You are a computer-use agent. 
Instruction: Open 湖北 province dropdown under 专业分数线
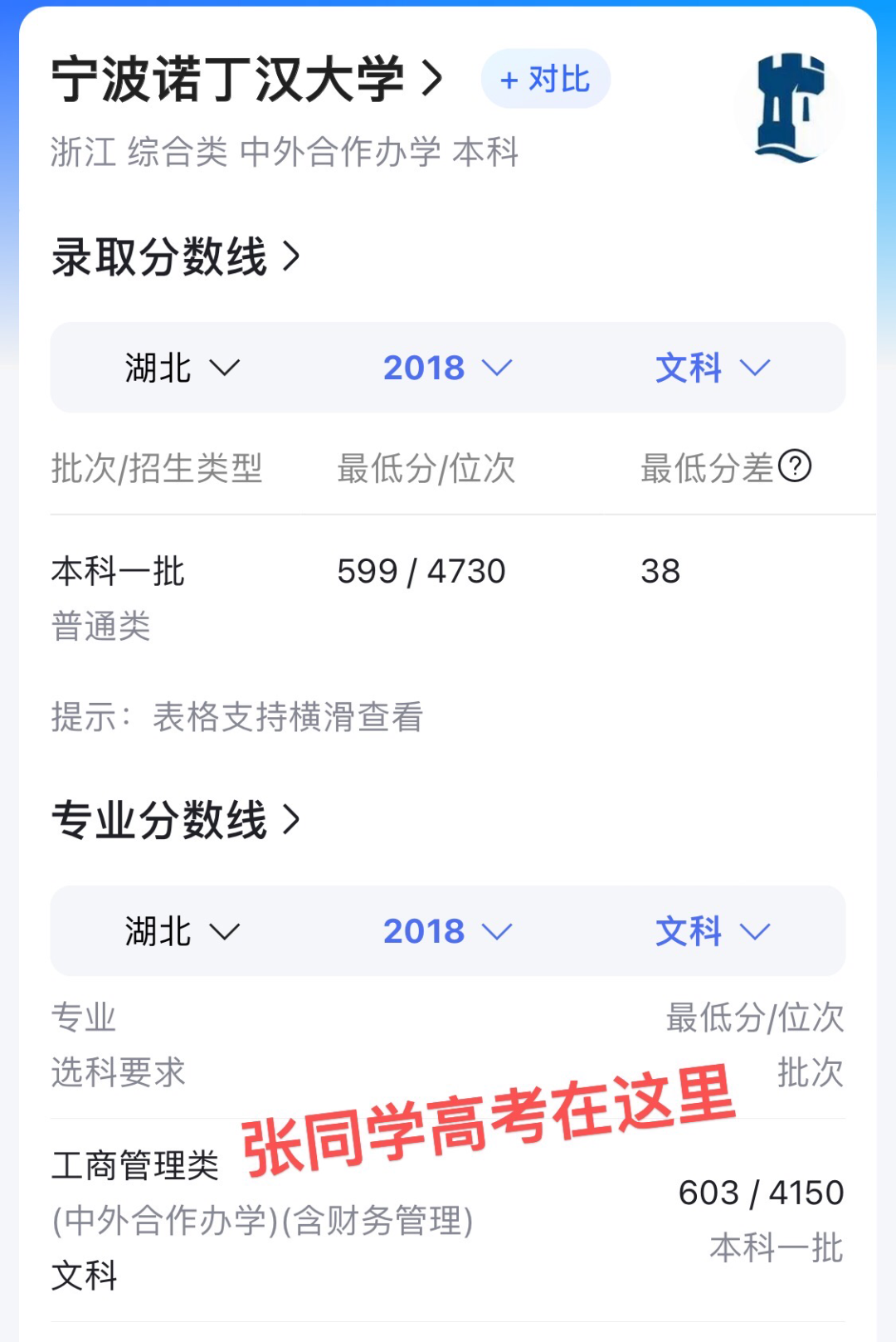pyautogui.click(x=183, y=931)
